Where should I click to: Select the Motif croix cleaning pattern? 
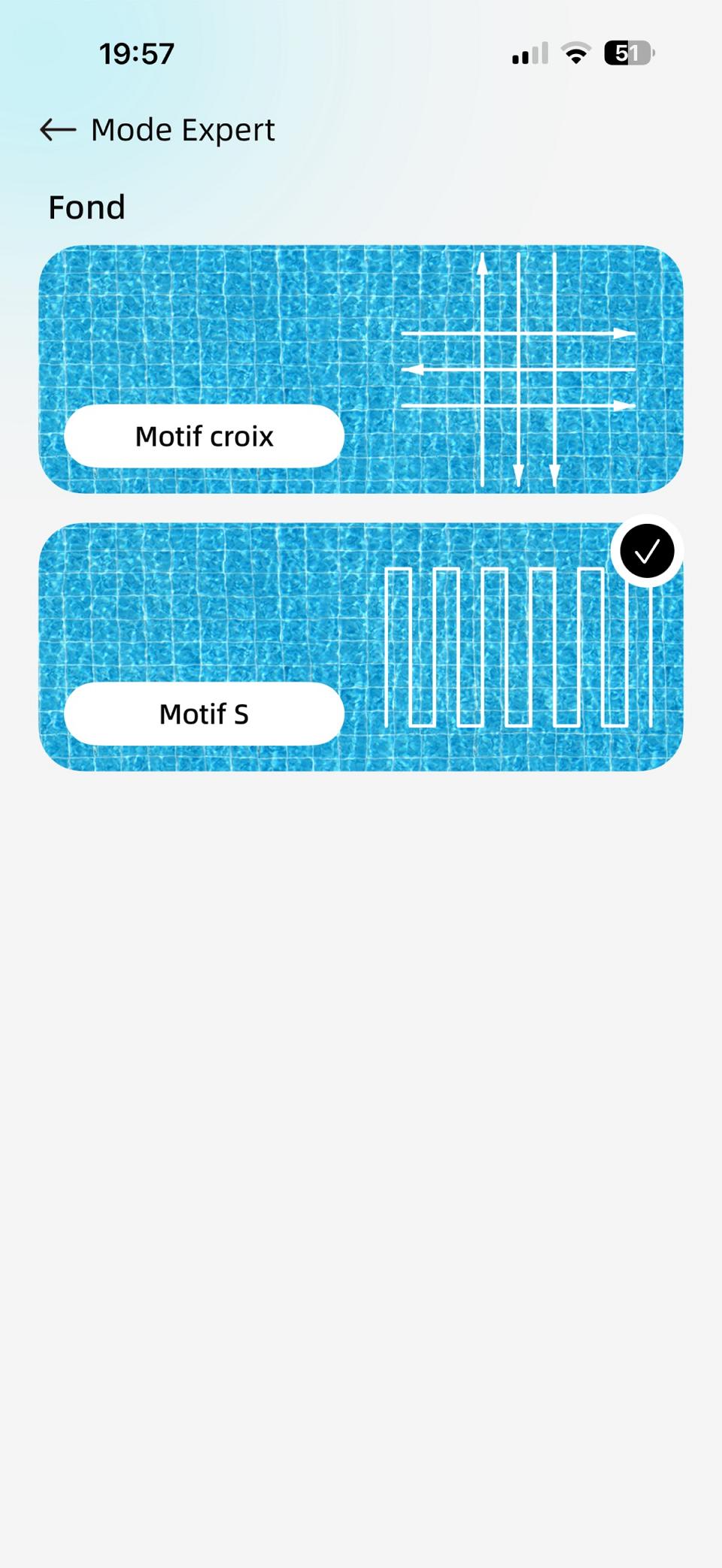(361, 369)
